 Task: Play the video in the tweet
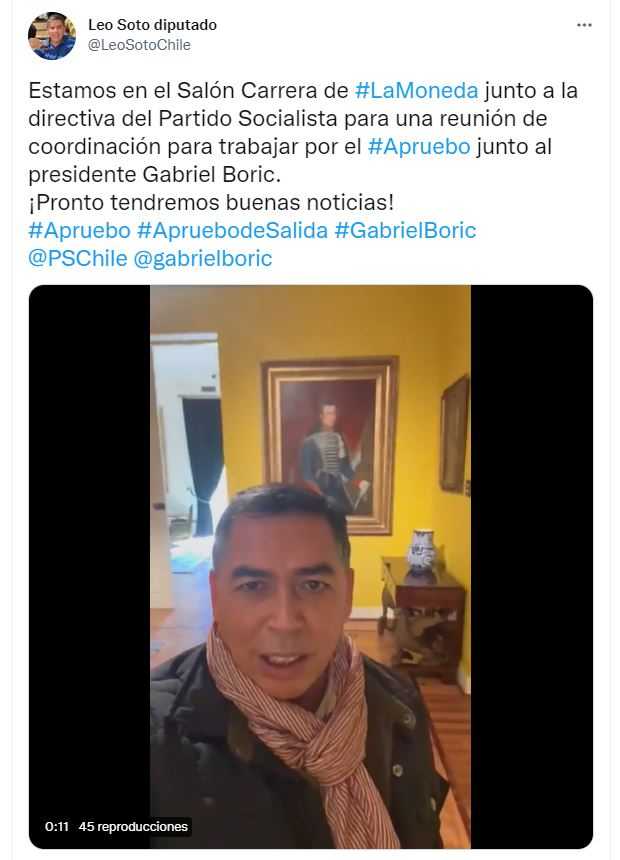click(x=310, y=566)
